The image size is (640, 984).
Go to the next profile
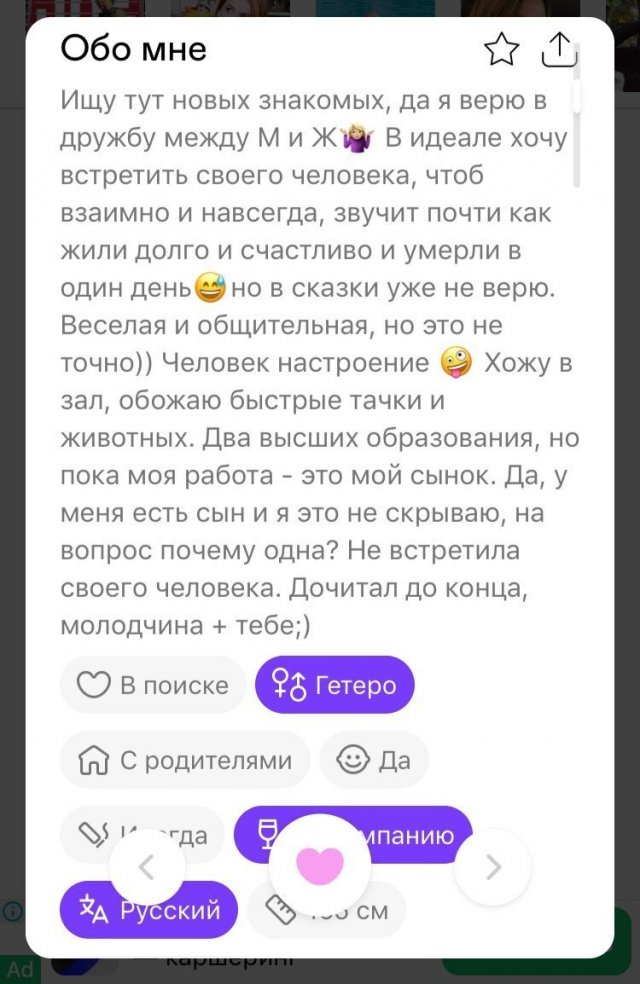pos(492,867)
